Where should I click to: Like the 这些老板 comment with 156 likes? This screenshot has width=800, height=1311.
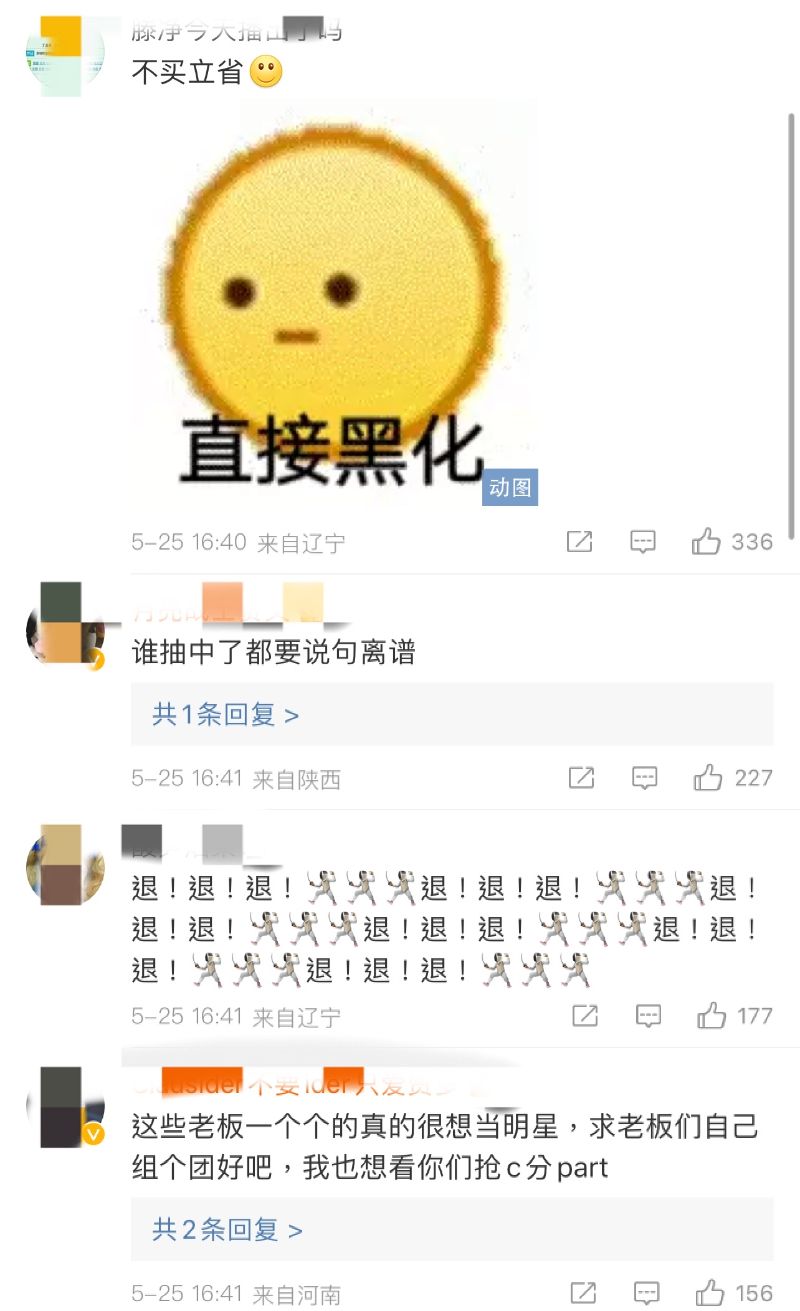[x=710, y=1292]
